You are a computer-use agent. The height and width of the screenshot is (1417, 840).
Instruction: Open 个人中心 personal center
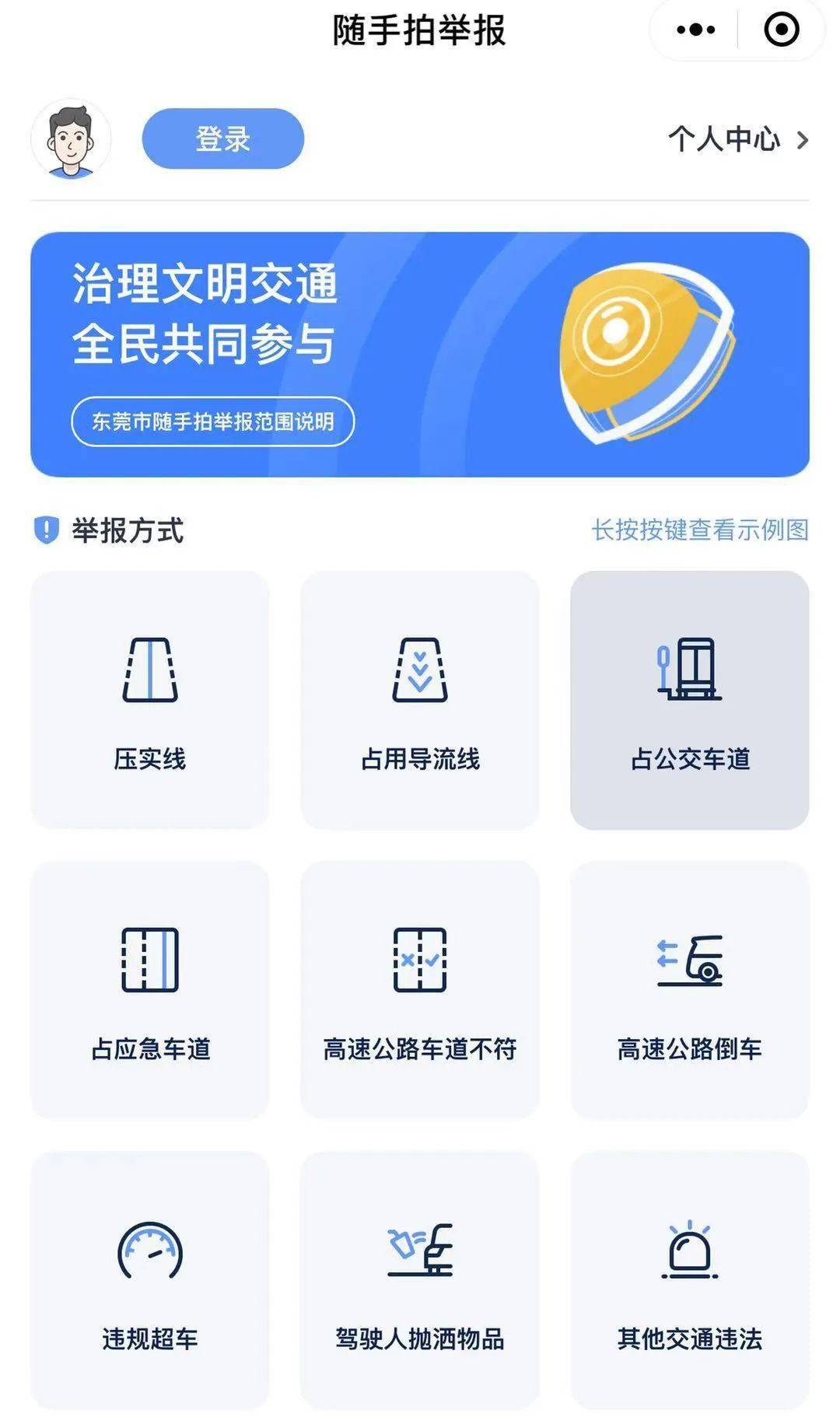(x=737, y=139)
